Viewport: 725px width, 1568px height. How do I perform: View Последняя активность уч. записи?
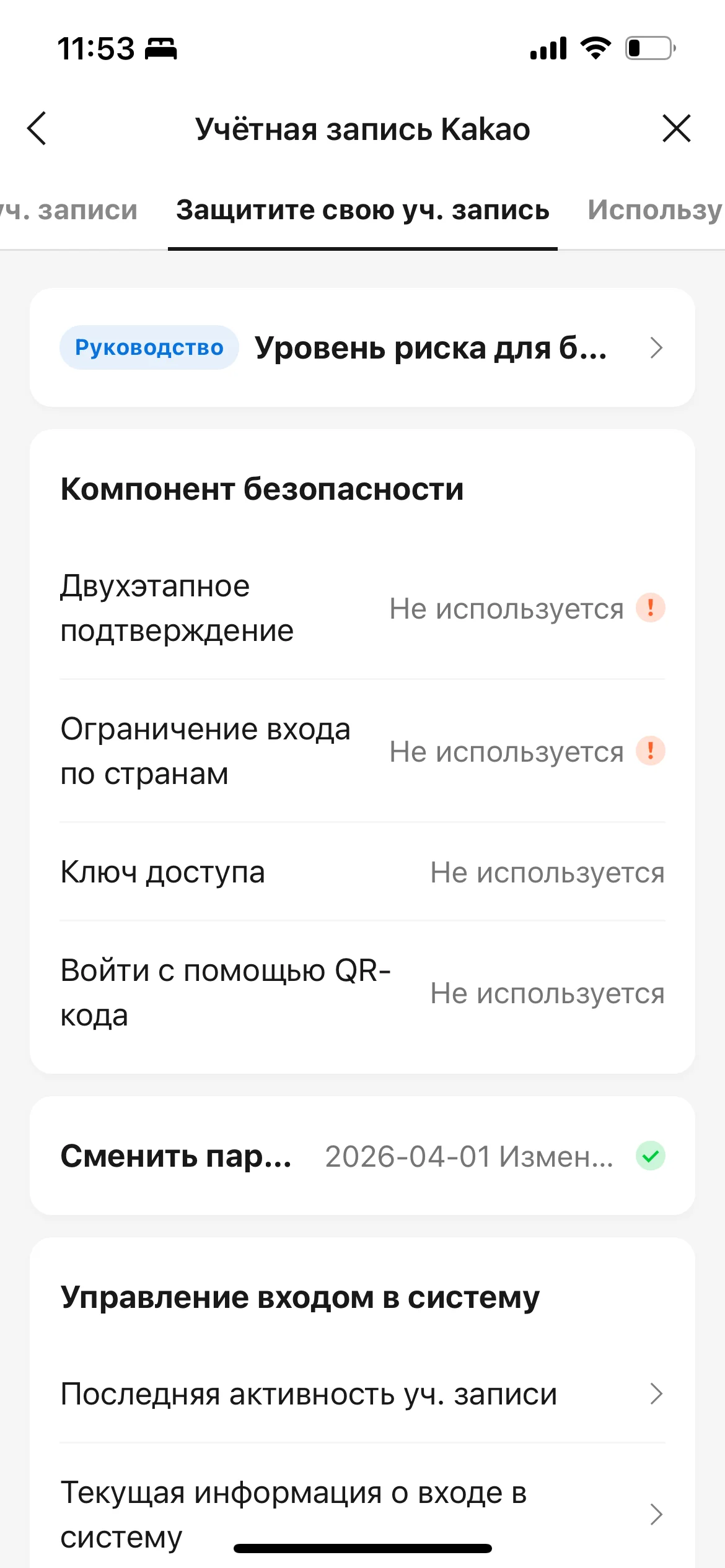click(x=362, y=1394)
